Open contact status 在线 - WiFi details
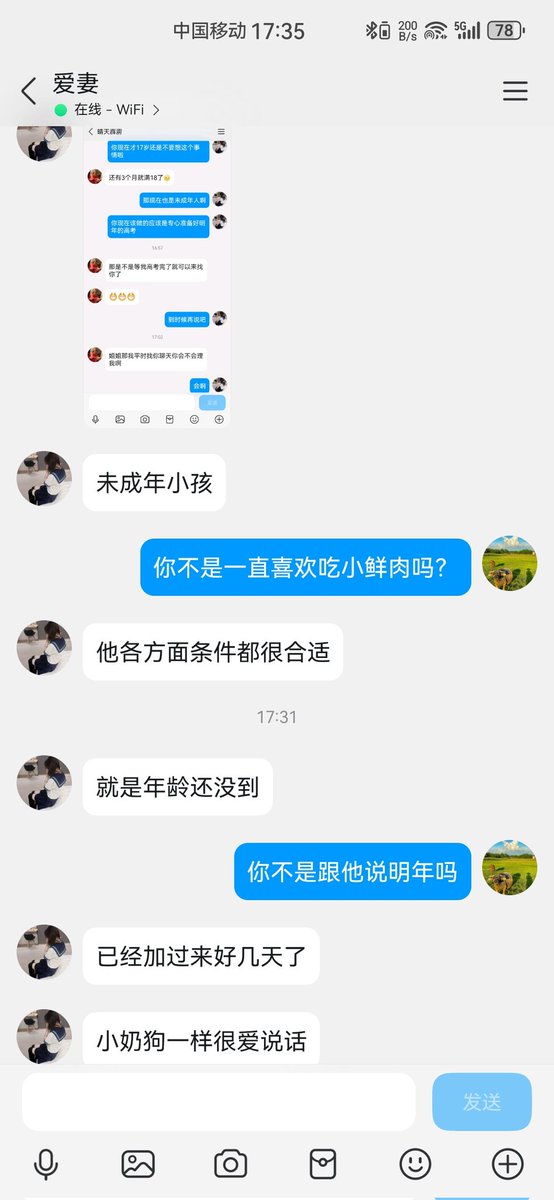Image resolution: width=554 pixels, height=1200 pixels. tap(107, 110)
